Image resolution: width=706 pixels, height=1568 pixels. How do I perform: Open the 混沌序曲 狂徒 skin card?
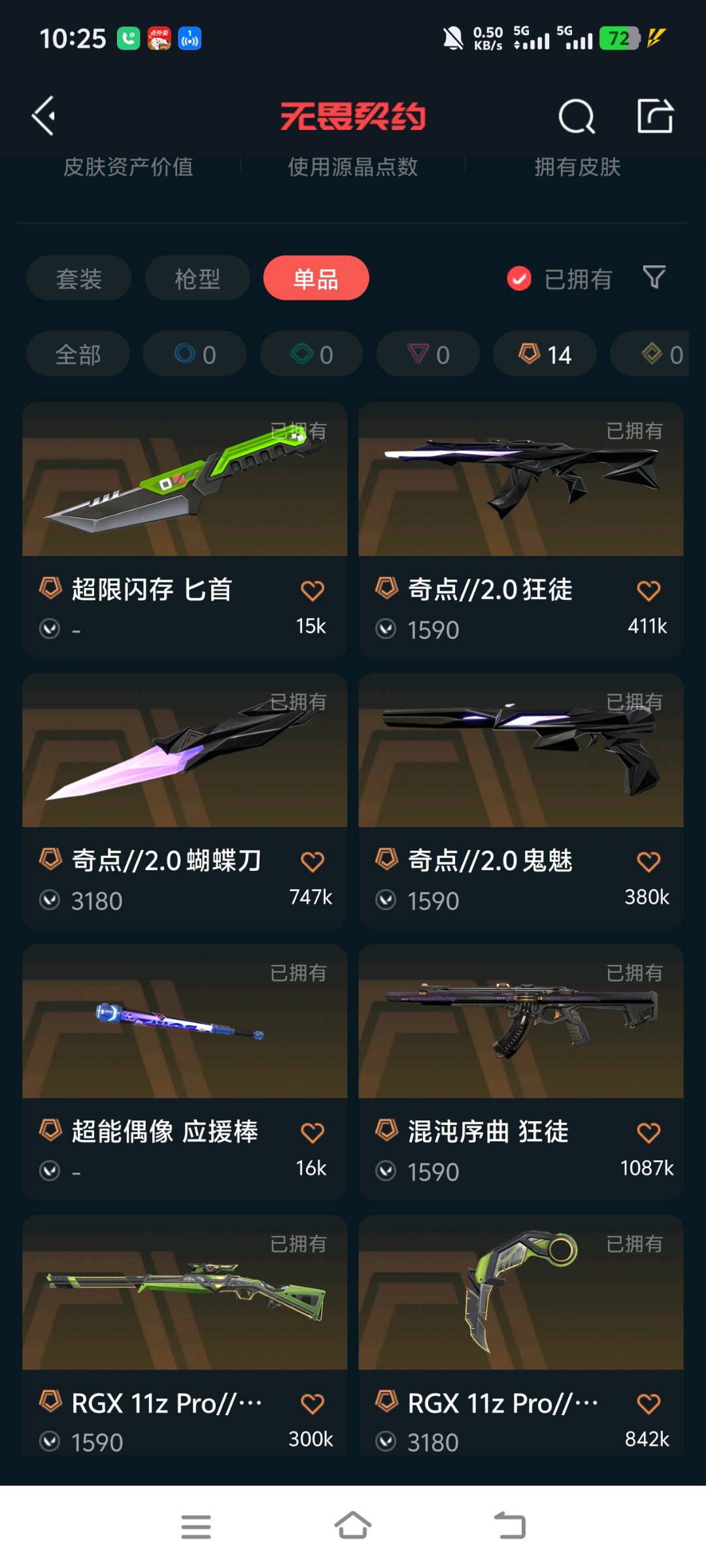point(520,1039)
